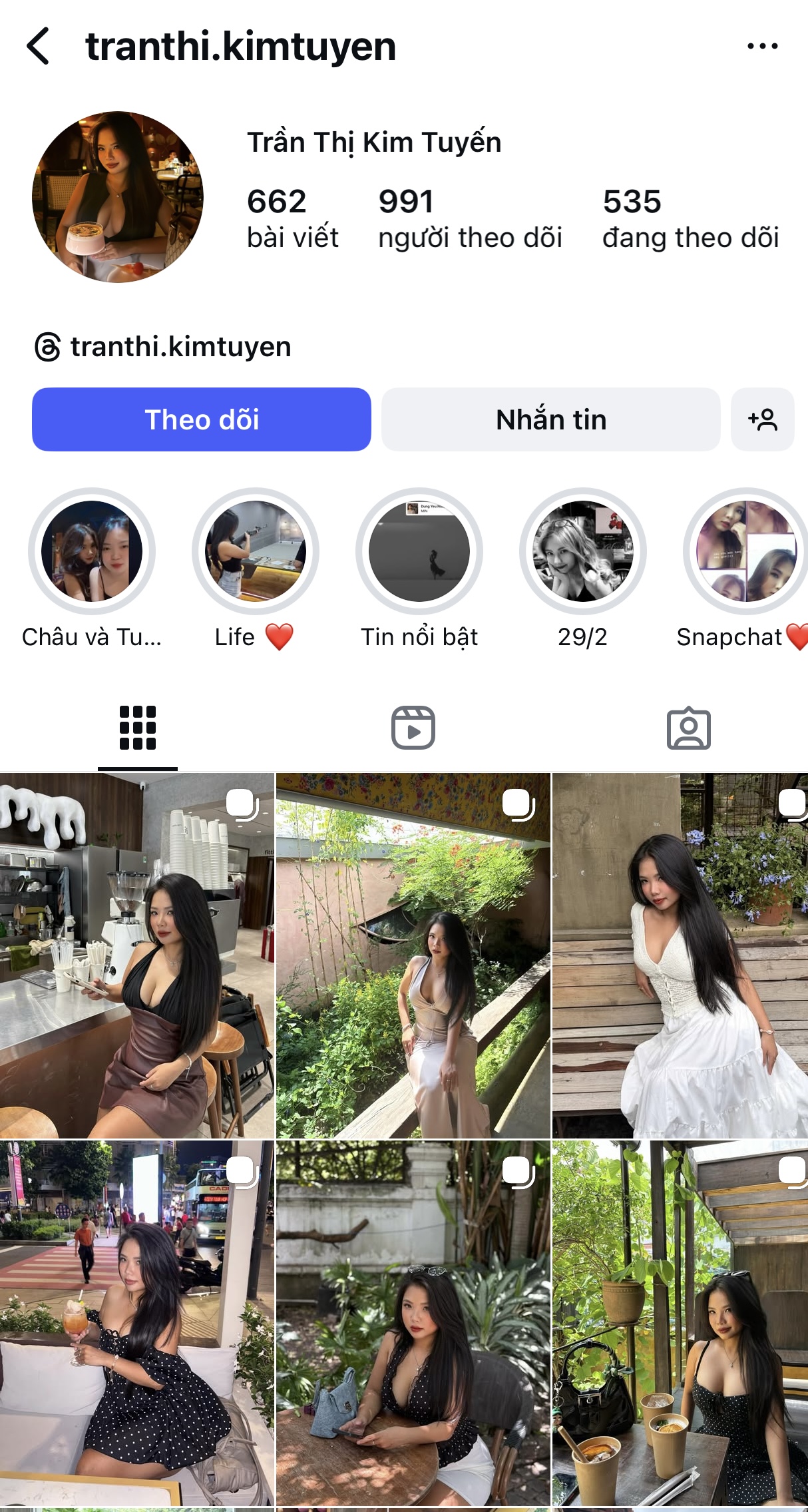
Task: Open the post with the brown leather skirt
Action: [137, 955]
